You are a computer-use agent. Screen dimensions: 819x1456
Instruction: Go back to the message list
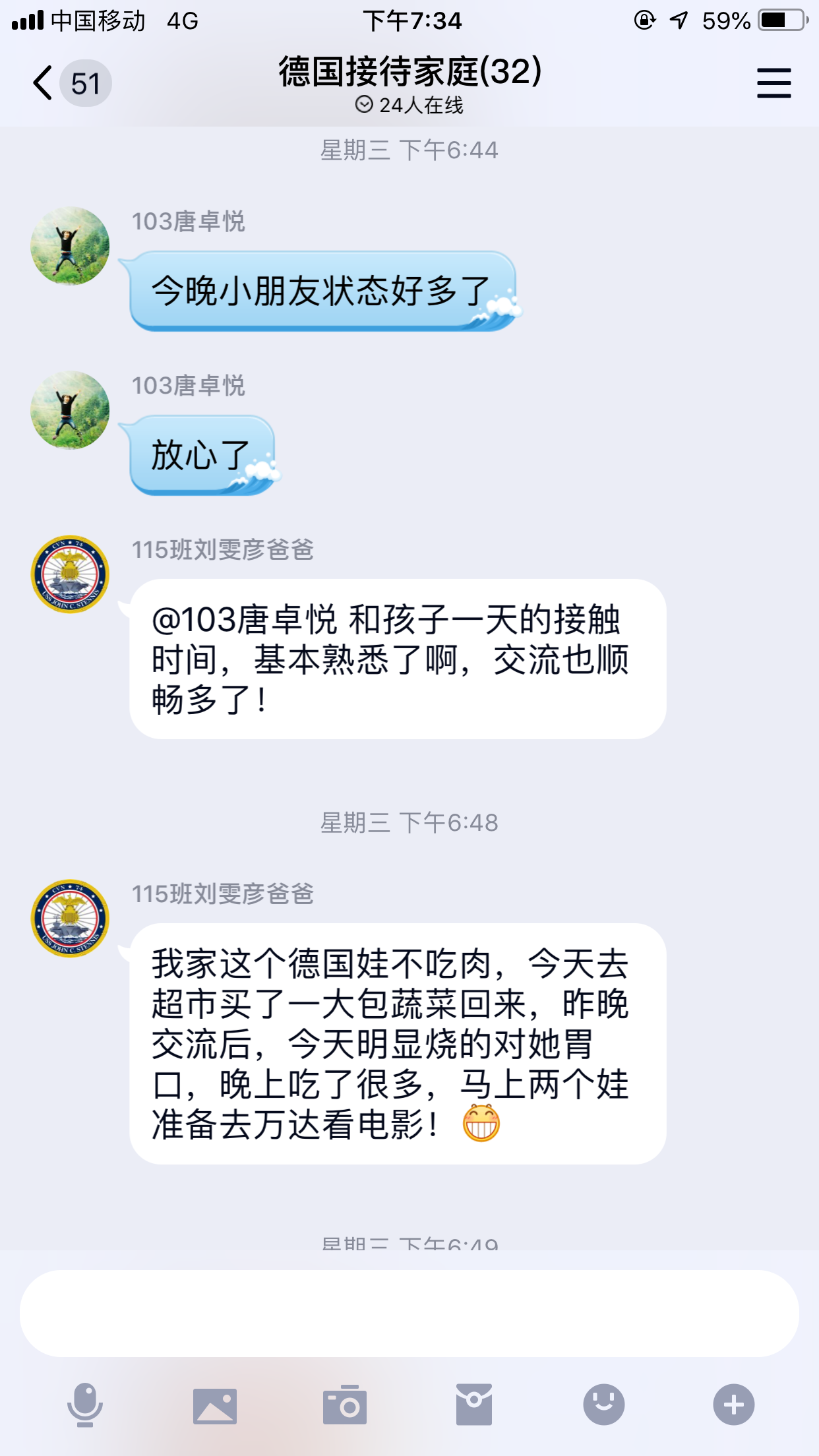44,83
